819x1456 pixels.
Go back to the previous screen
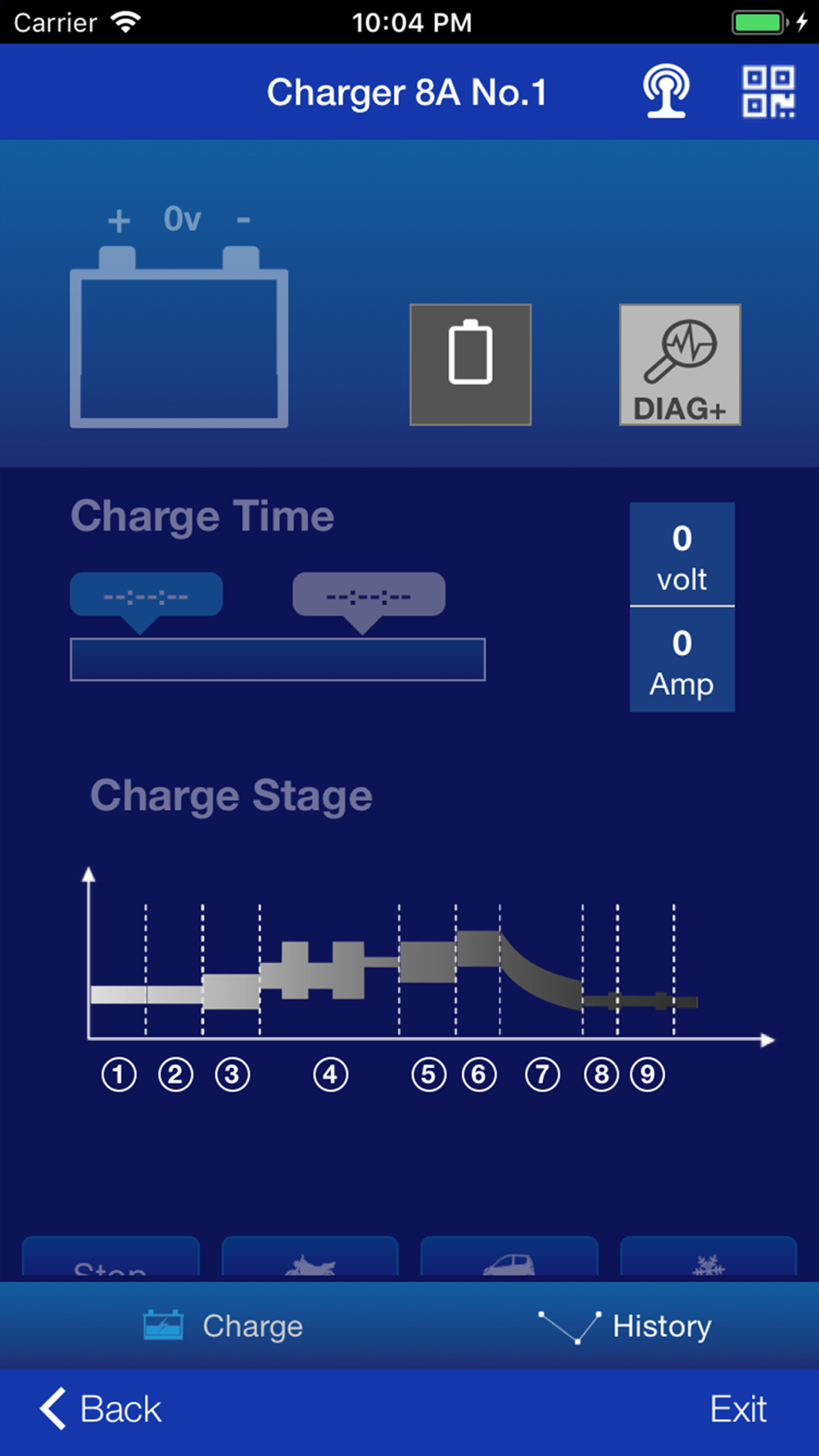click(100, 1409)
